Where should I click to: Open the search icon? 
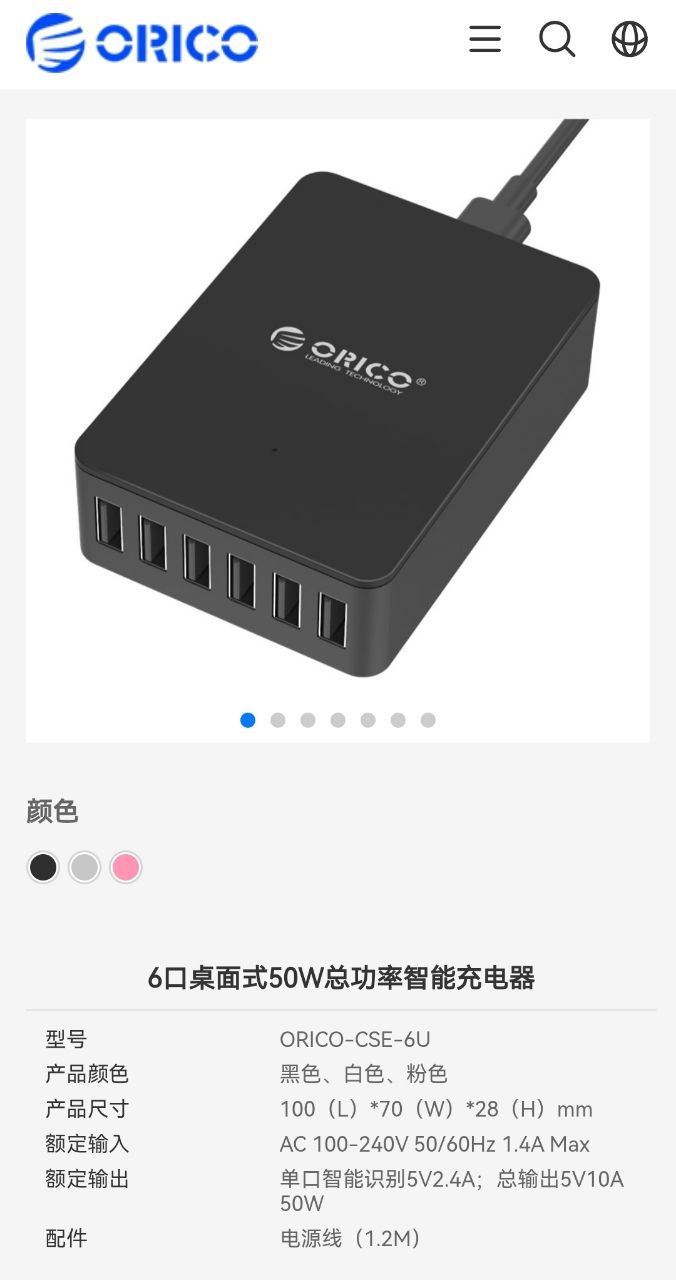click(x=557, y=40)
